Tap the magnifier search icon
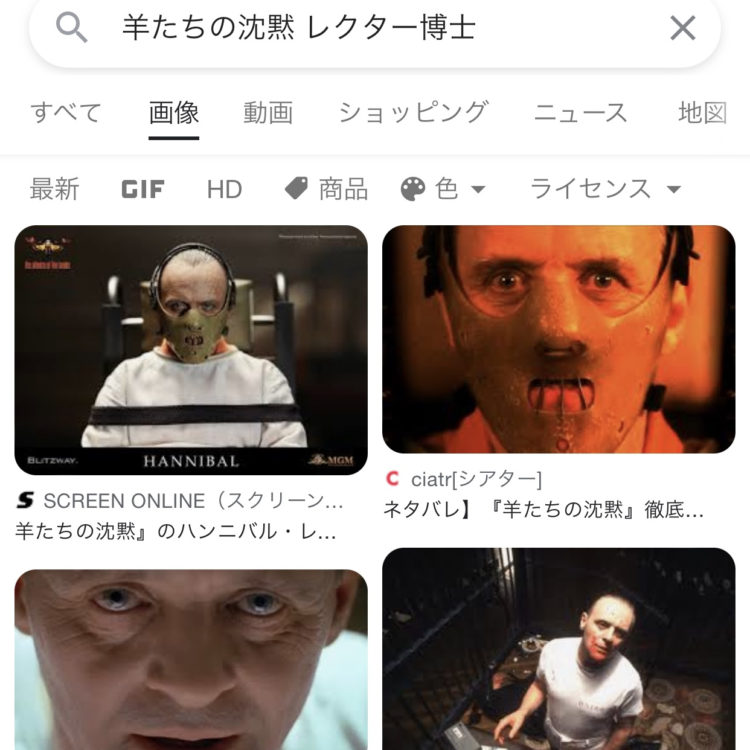The image size is (750, 750). tap(72, 28)
